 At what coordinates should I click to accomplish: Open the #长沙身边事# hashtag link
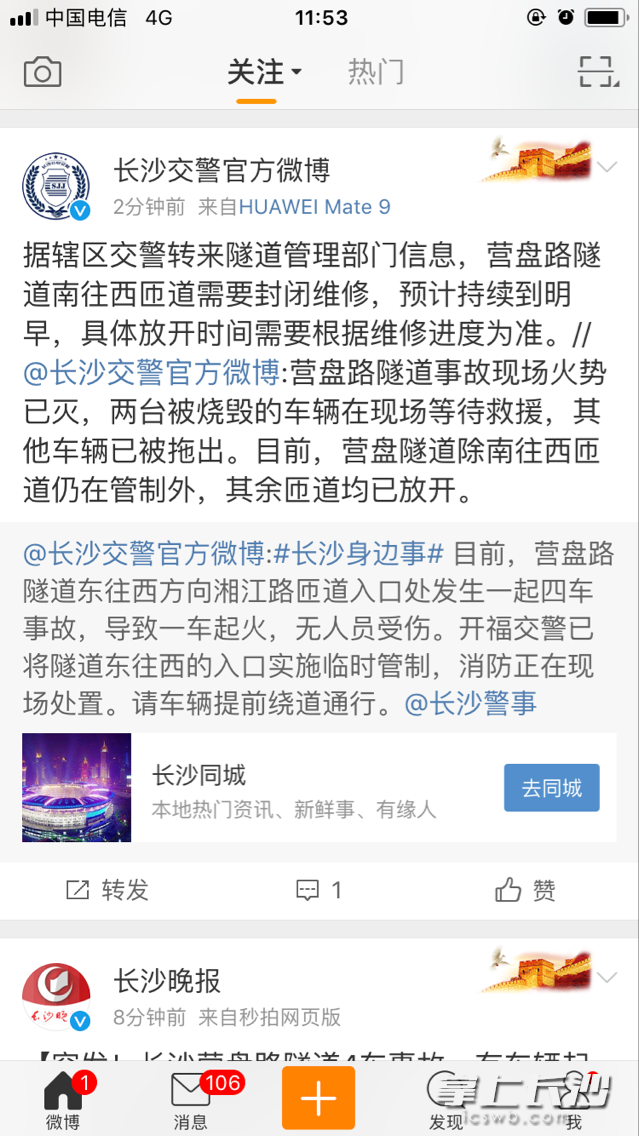(x=358, y=552)
